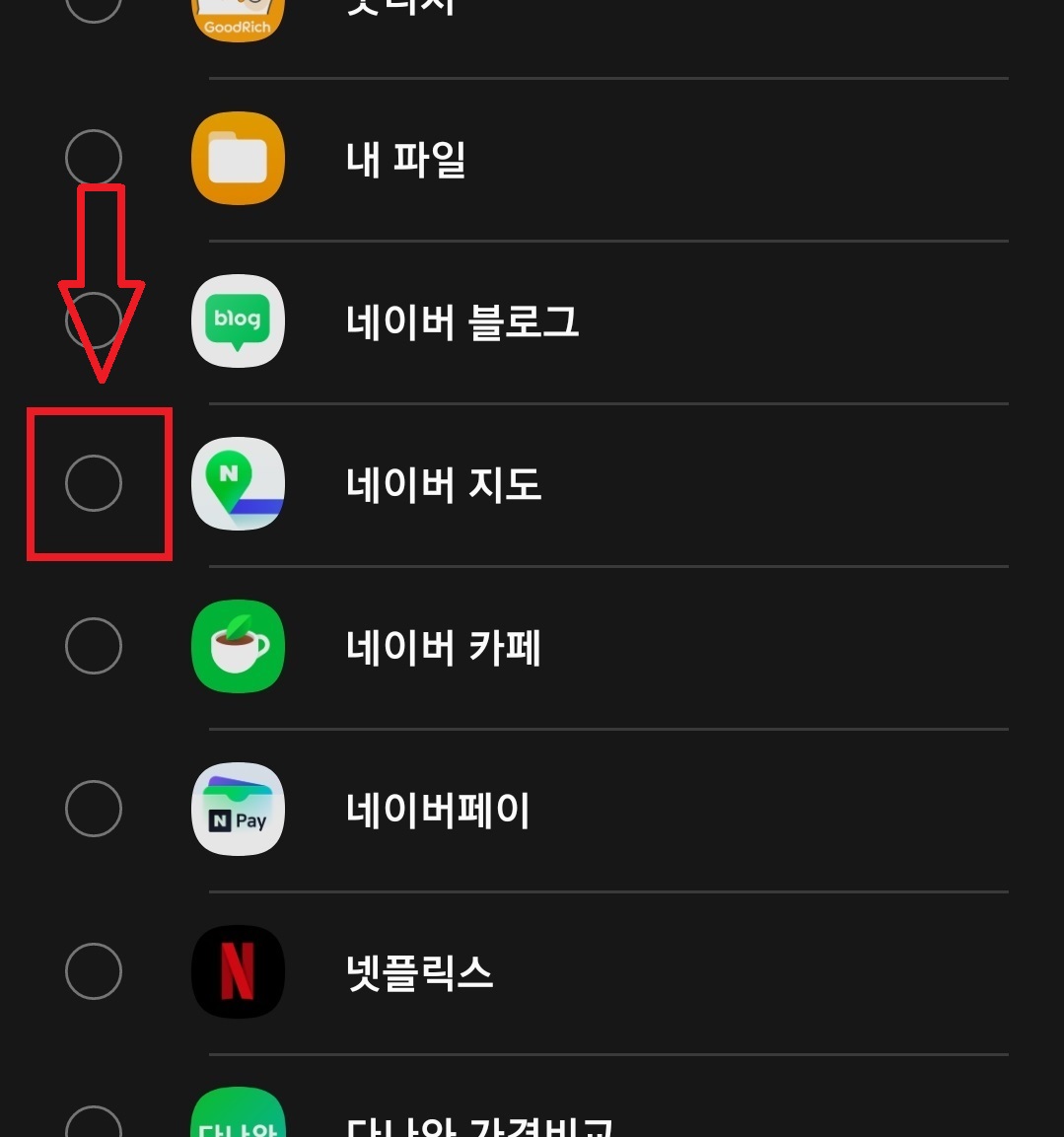
Task: Select the circle highlighted by the red arrow
Action: [93, 483]
